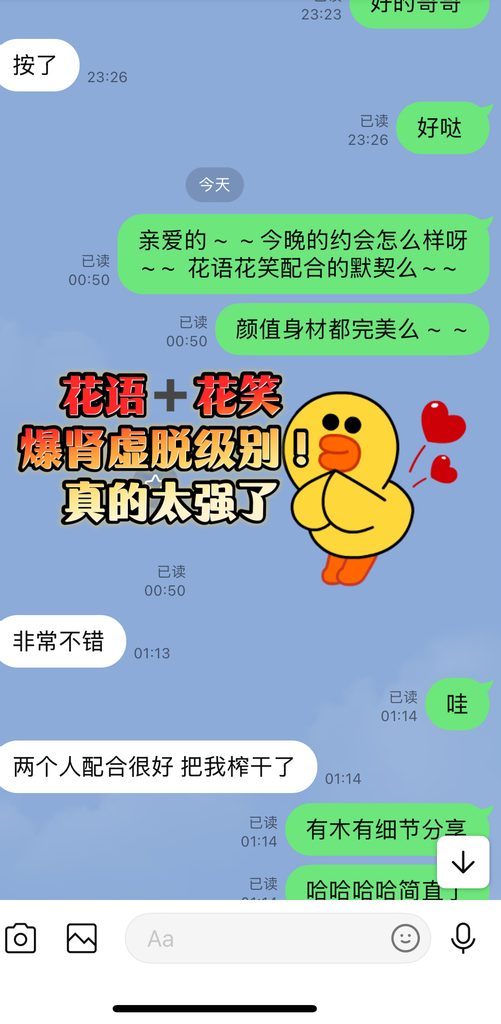This screenshot has height=1024, width=501.
Task: Open the emoji and sticker picker
Action: pyautogui.click(x=405, y=938)
